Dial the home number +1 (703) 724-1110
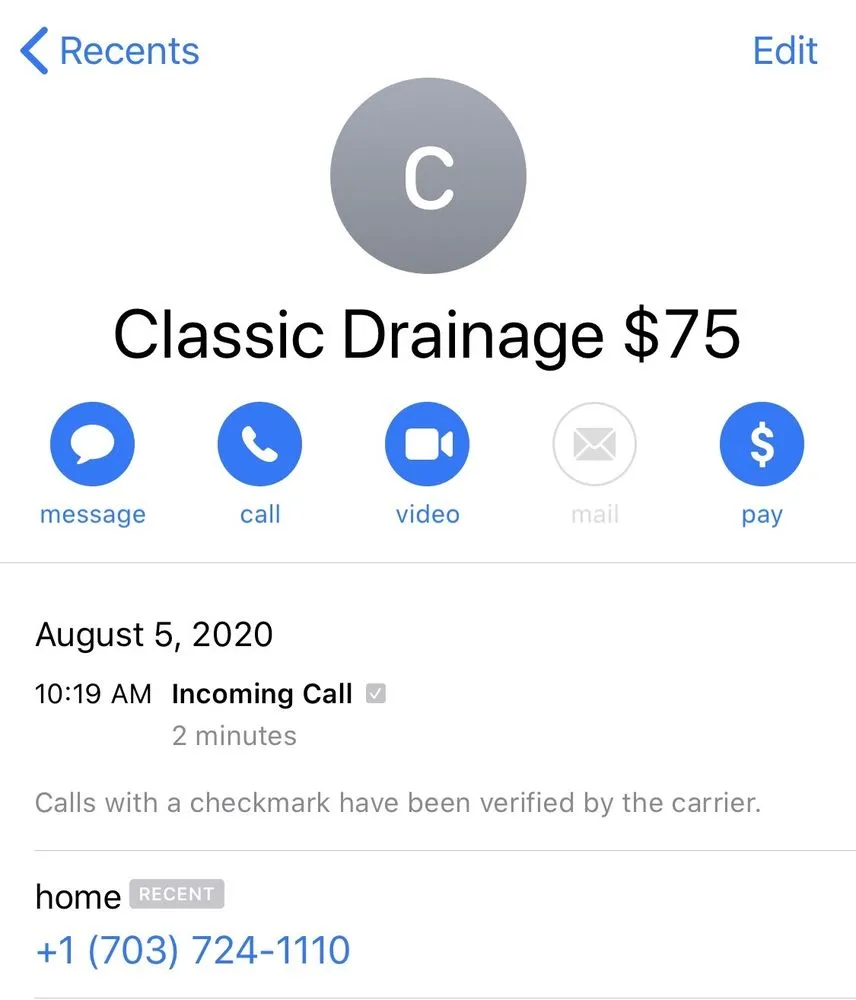Image resolution: width=856 pixels, height=1000 pixels. tap(192, 949)
